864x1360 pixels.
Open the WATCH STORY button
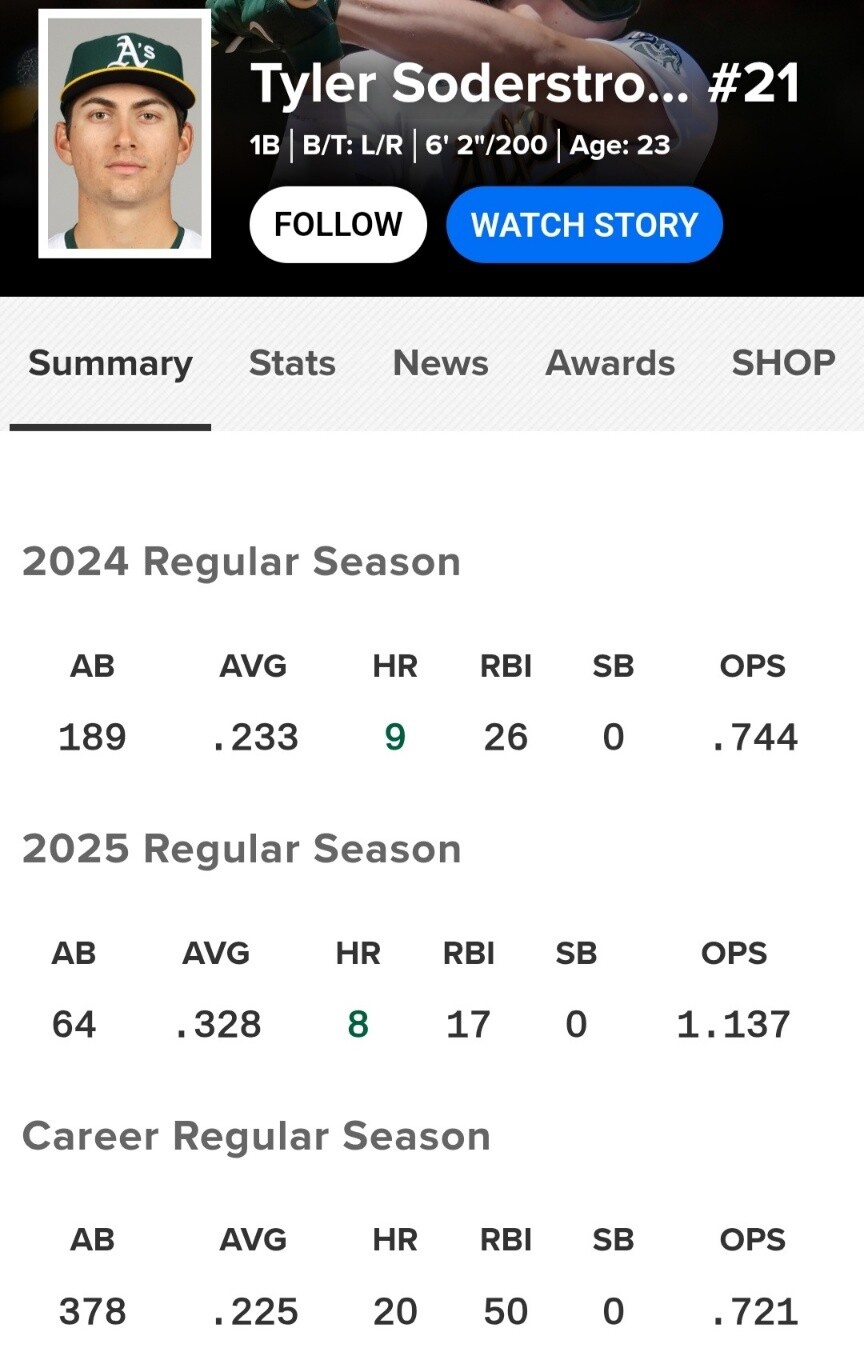[x=584, y=224]
